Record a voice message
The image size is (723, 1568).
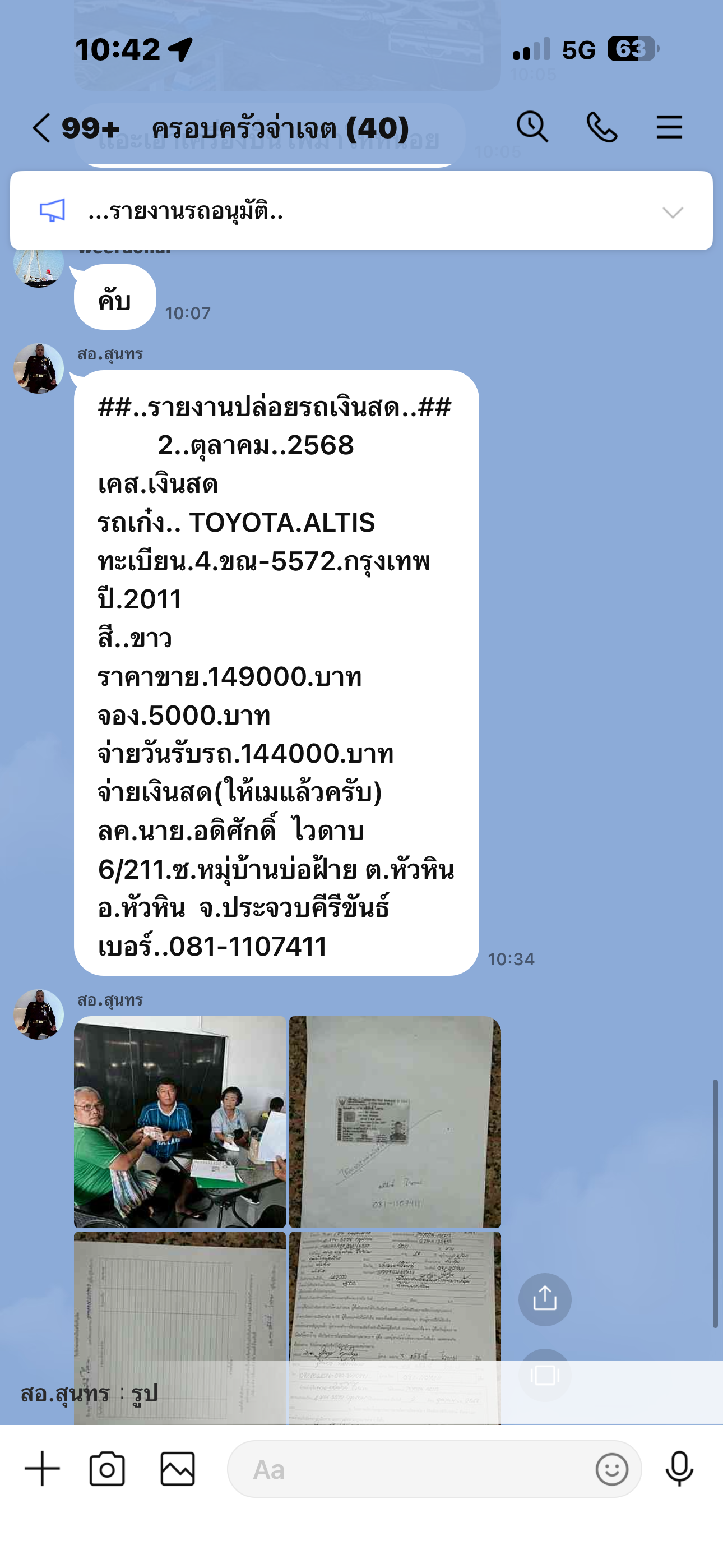(x=679, y=1468)
